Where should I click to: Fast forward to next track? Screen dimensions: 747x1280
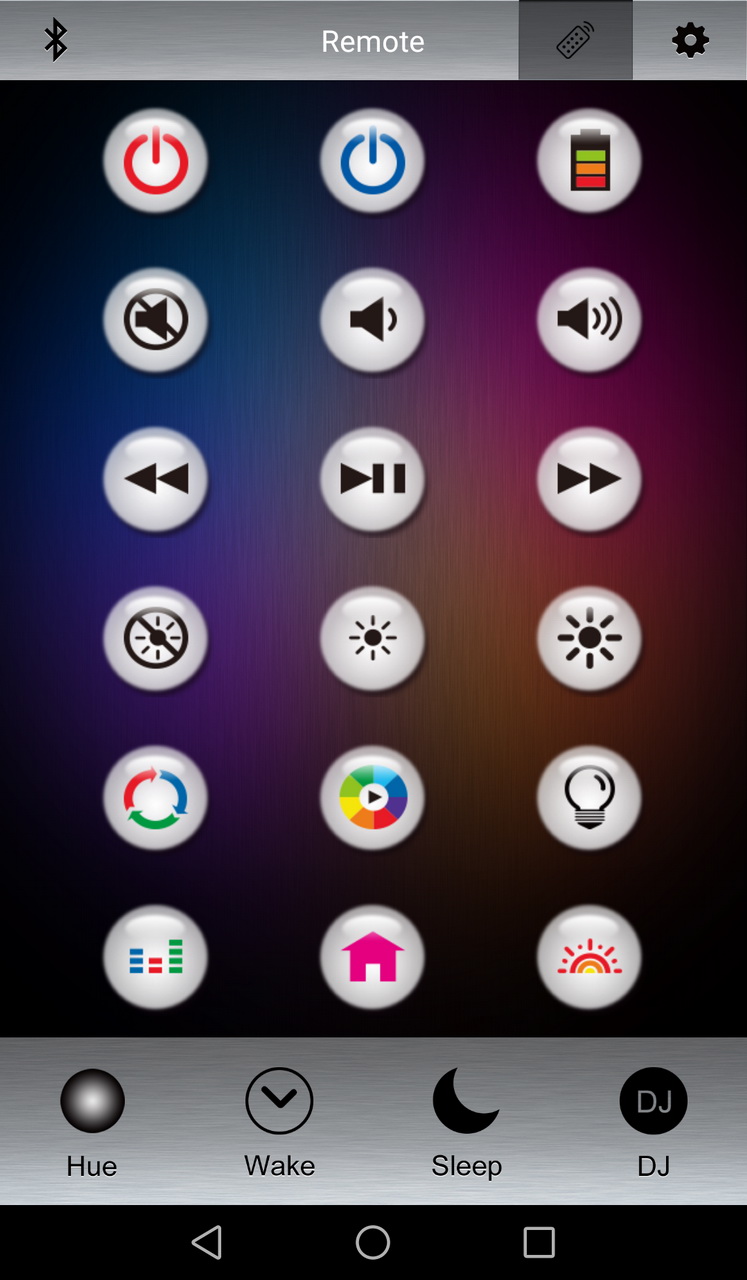point(589,479)
